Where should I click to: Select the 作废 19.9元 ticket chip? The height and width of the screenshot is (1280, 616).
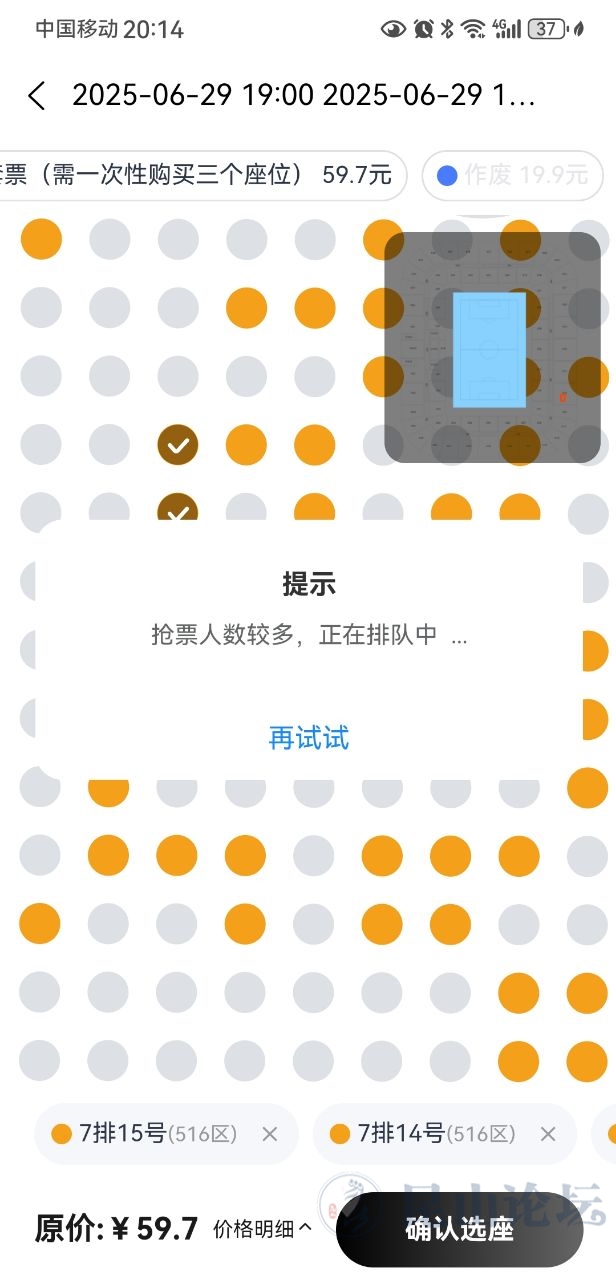tap(513, 176)
